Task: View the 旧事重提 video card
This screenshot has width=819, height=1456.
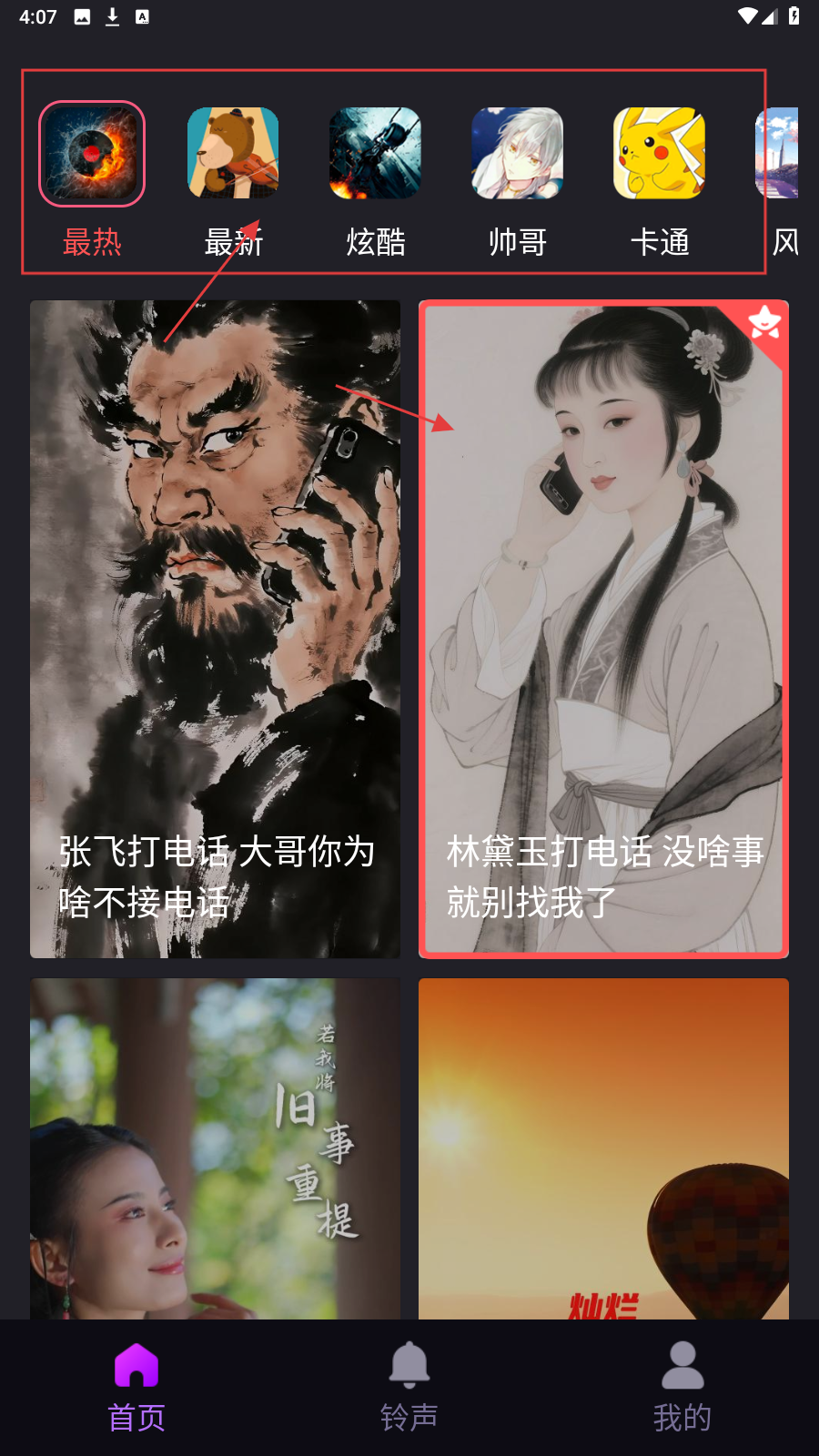Action: [215, 1148]
